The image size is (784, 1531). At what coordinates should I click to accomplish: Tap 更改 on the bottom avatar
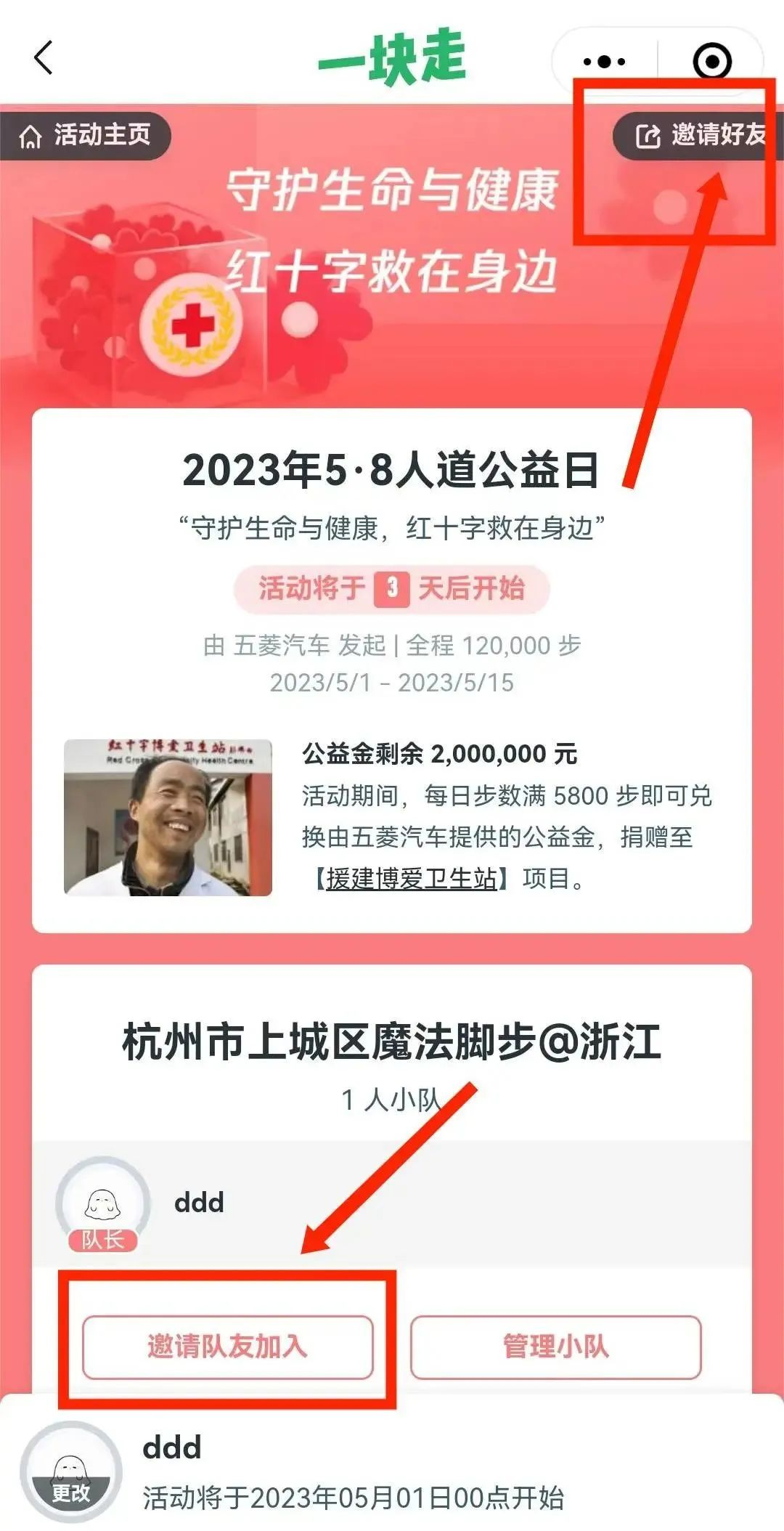70,1492
